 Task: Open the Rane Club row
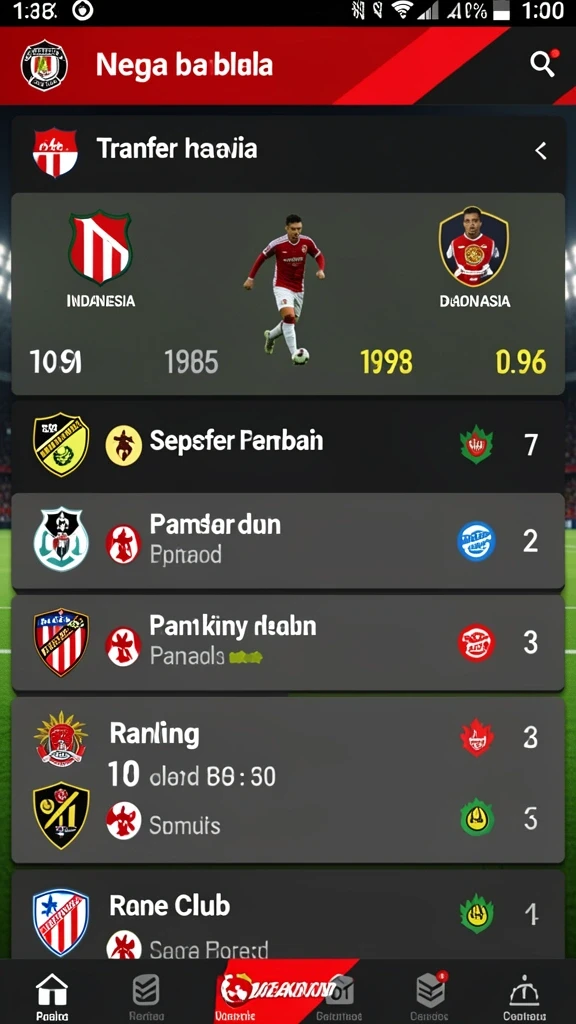pos(288,916)
